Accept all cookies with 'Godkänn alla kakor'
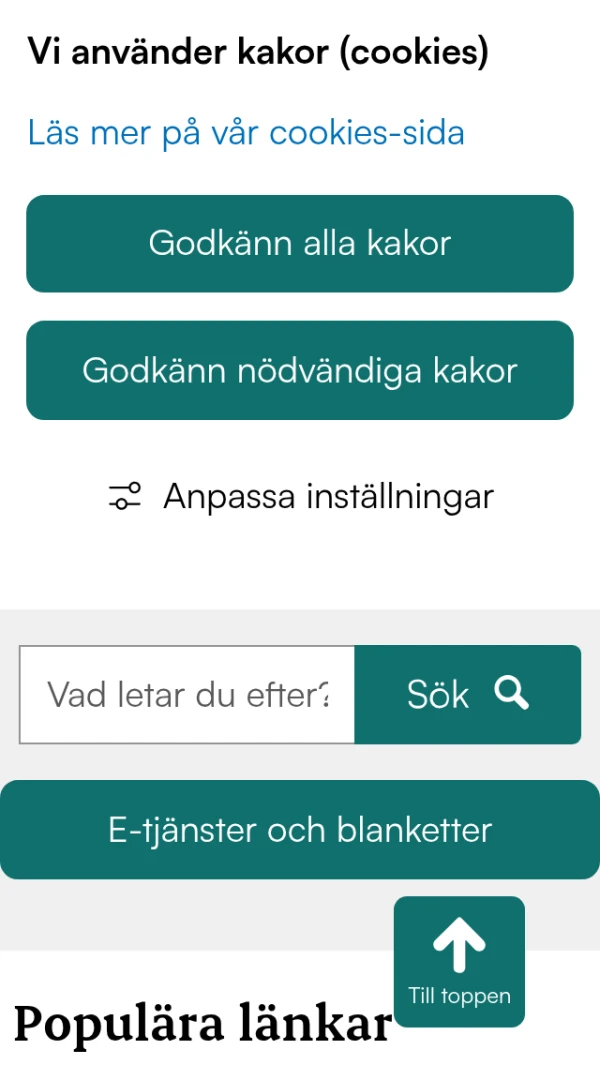Screen dimensions: 600x1065 300,243
